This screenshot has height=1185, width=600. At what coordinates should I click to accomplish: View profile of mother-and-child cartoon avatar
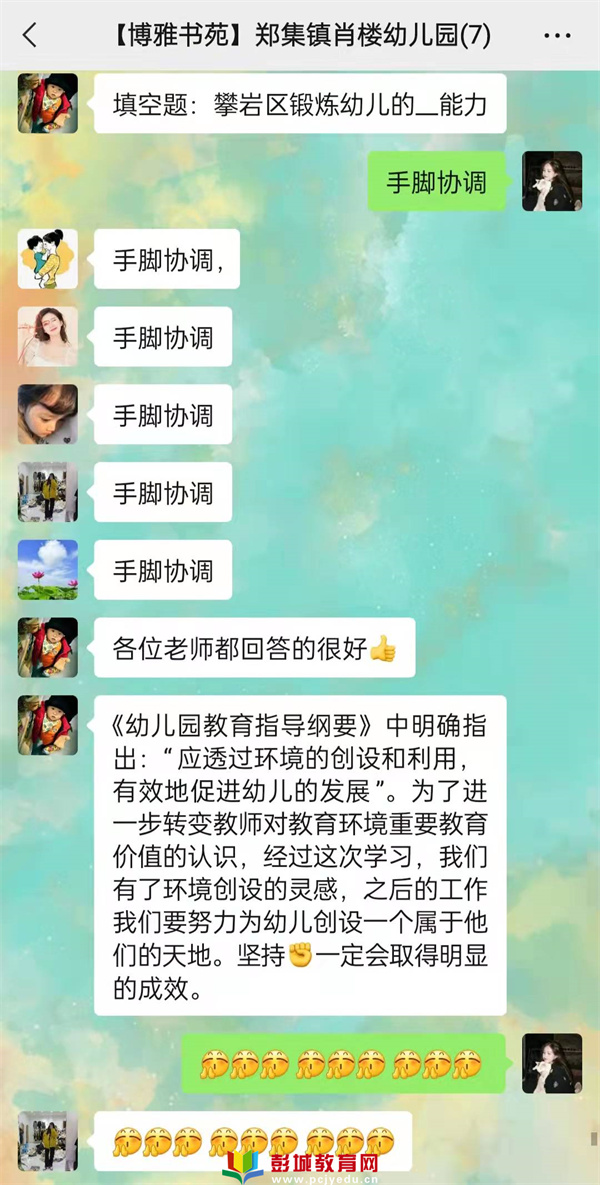[x=47, y=259]
